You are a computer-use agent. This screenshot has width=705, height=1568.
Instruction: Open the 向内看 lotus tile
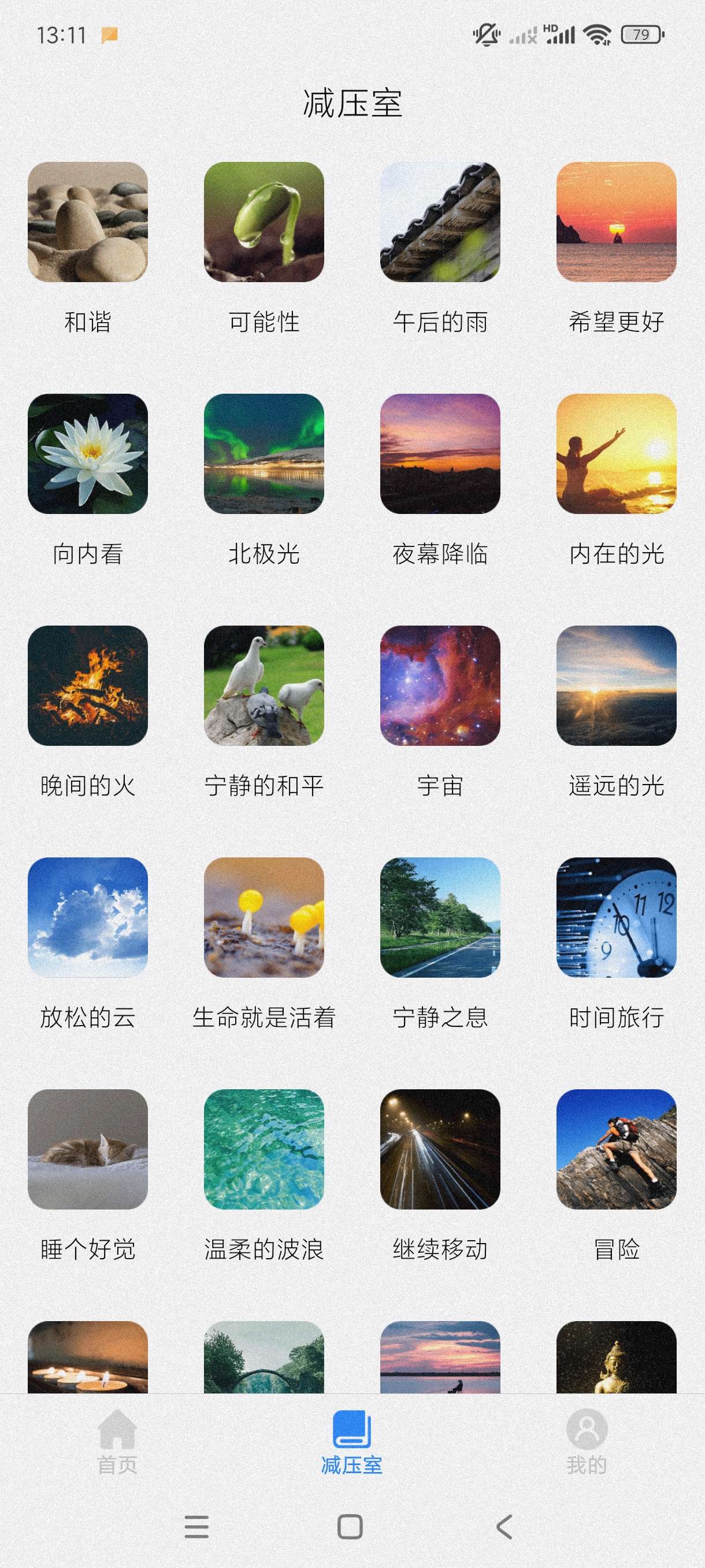pyautogui.click(x=88, y=453)
